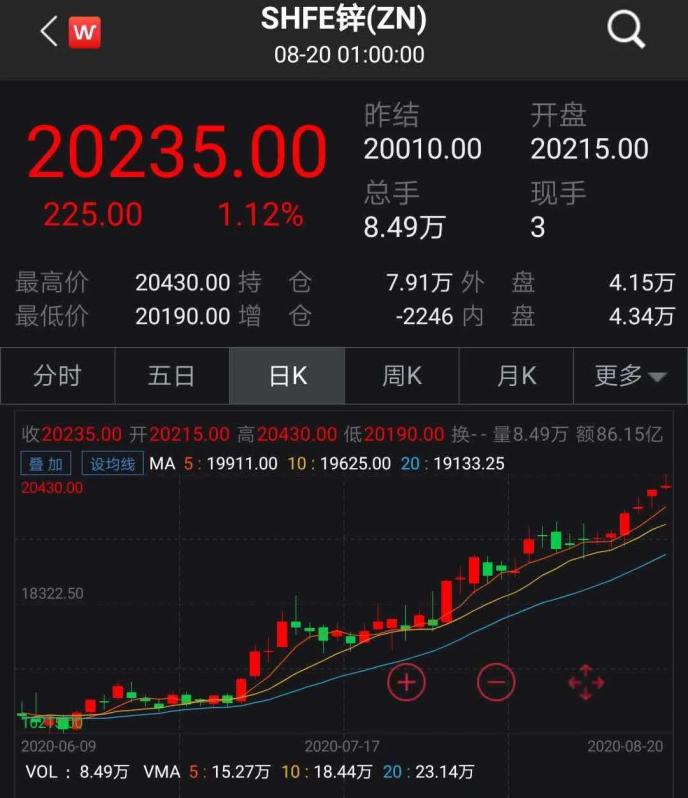The image size is (688, 798).
Task: Tap the 叠加 overlay button
Action: pos(46,464)
